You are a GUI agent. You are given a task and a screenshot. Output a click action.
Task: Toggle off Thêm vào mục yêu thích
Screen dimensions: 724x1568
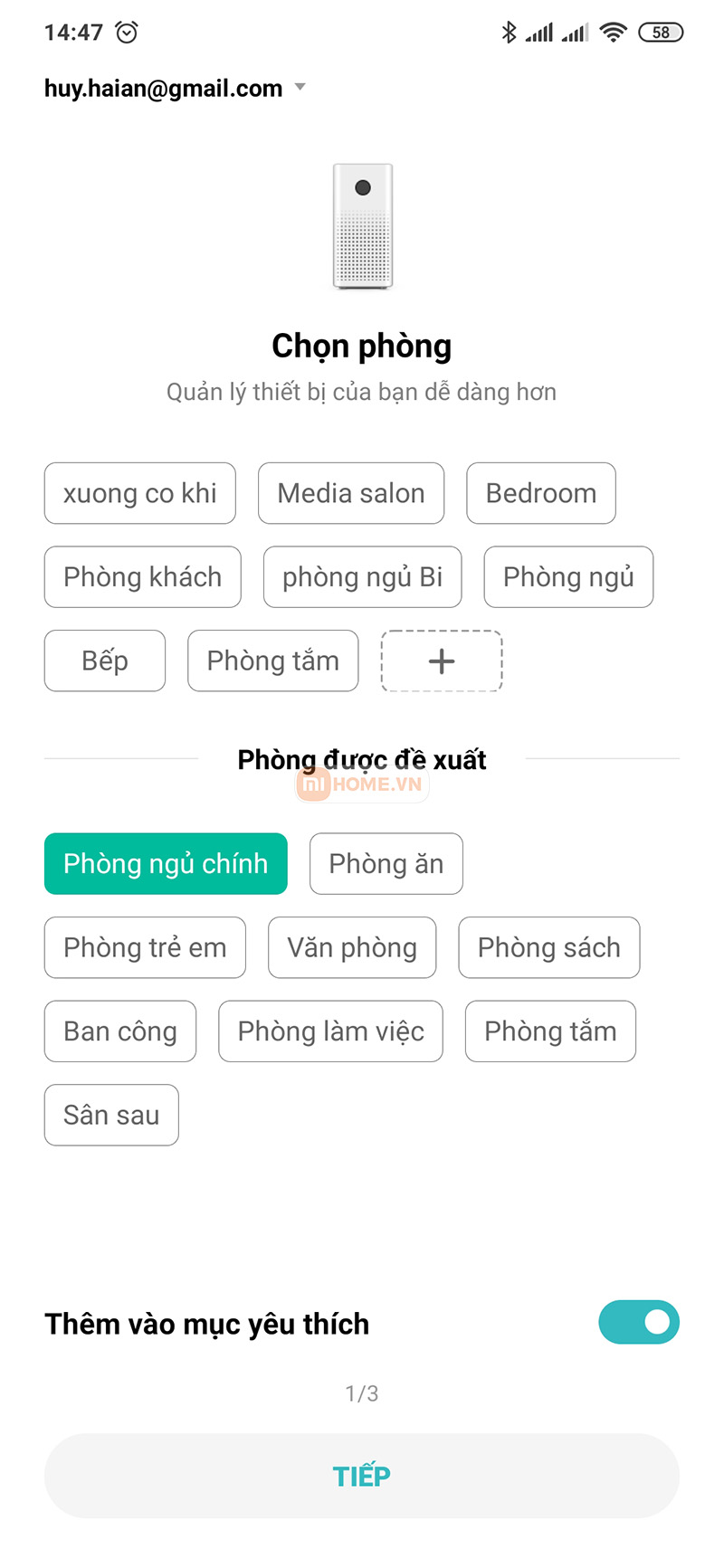click(x=639, y=1322)
